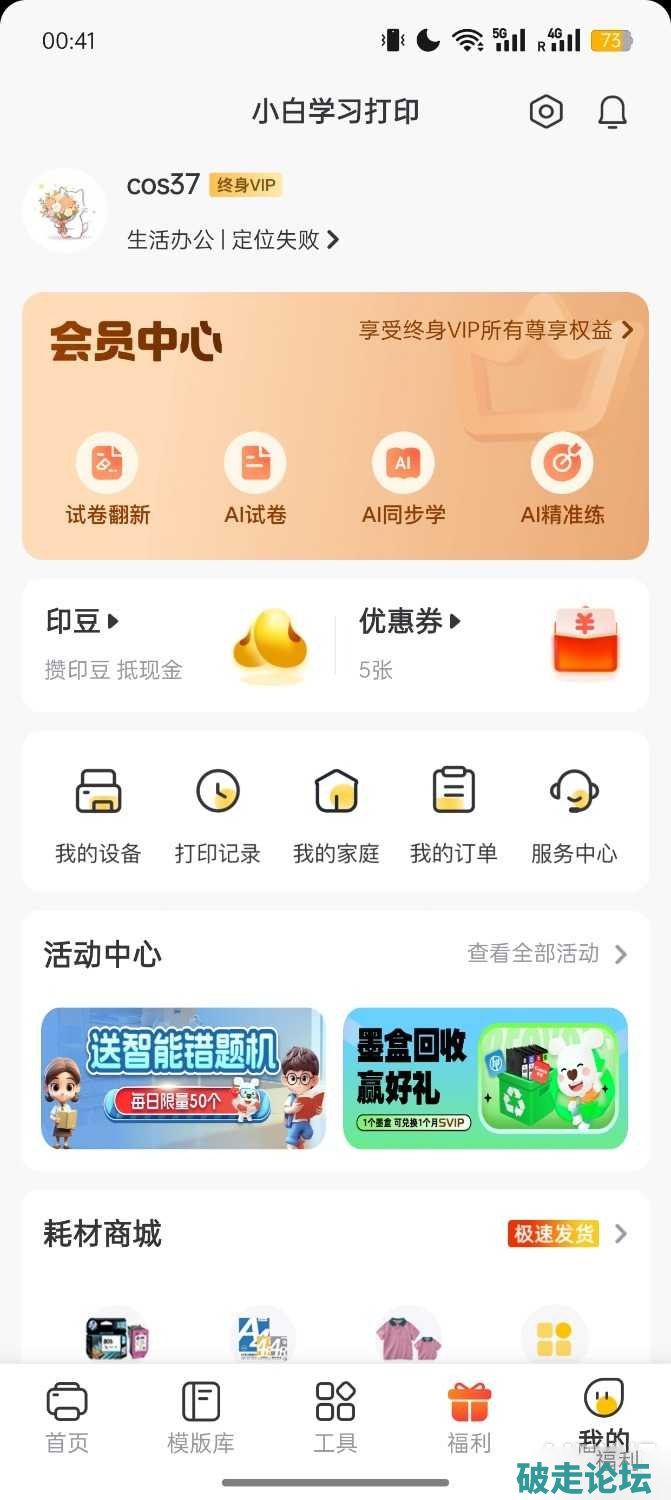View 优惠券 coupons
Screen dimensions: 671x1500
click(409, 622)
